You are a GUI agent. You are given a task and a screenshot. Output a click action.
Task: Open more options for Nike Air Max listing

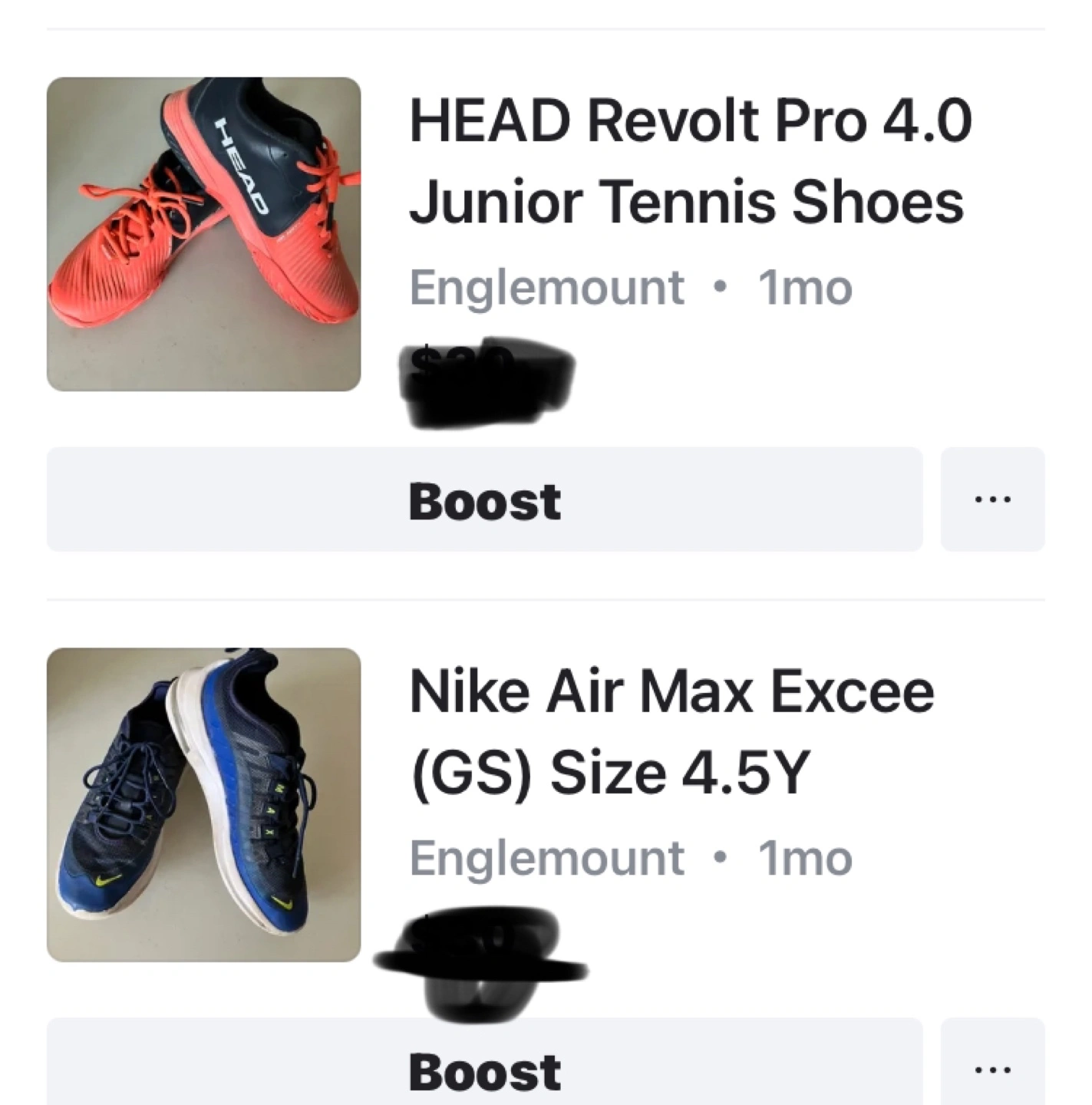992,1068
